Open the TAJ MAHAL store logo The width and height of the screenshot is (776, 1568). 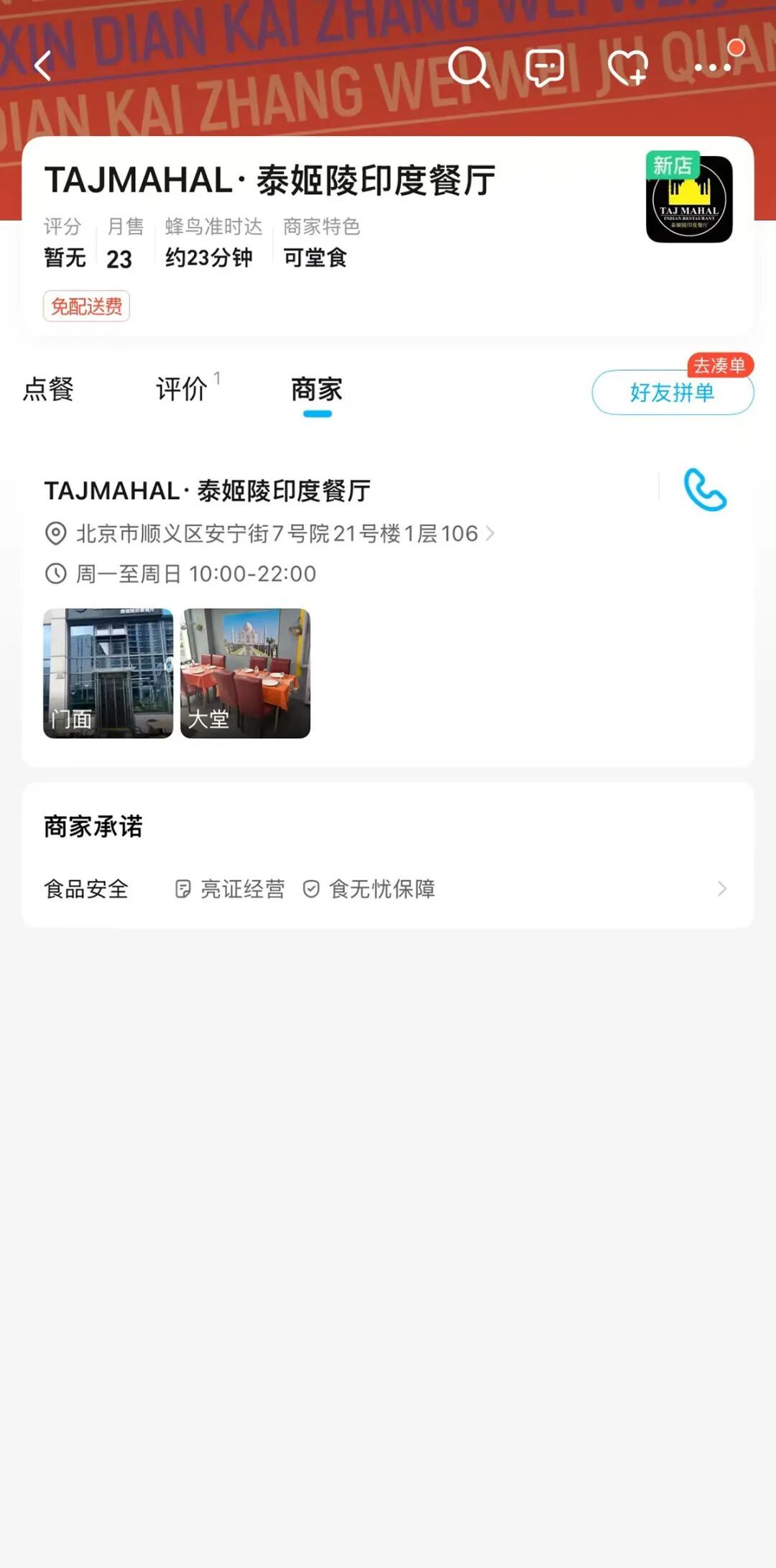click(x=689, y=199)
